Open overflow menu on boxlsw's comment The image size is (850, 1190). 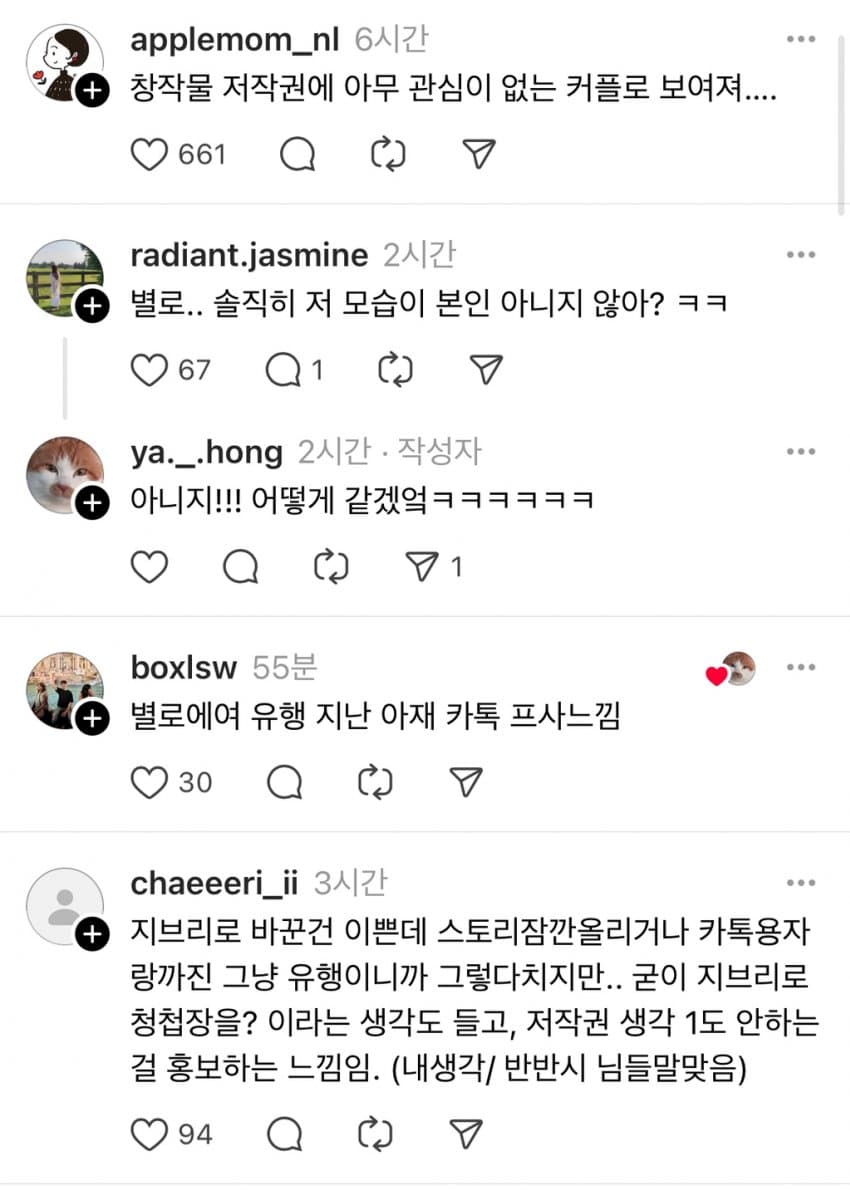click(x=801, y=668)
